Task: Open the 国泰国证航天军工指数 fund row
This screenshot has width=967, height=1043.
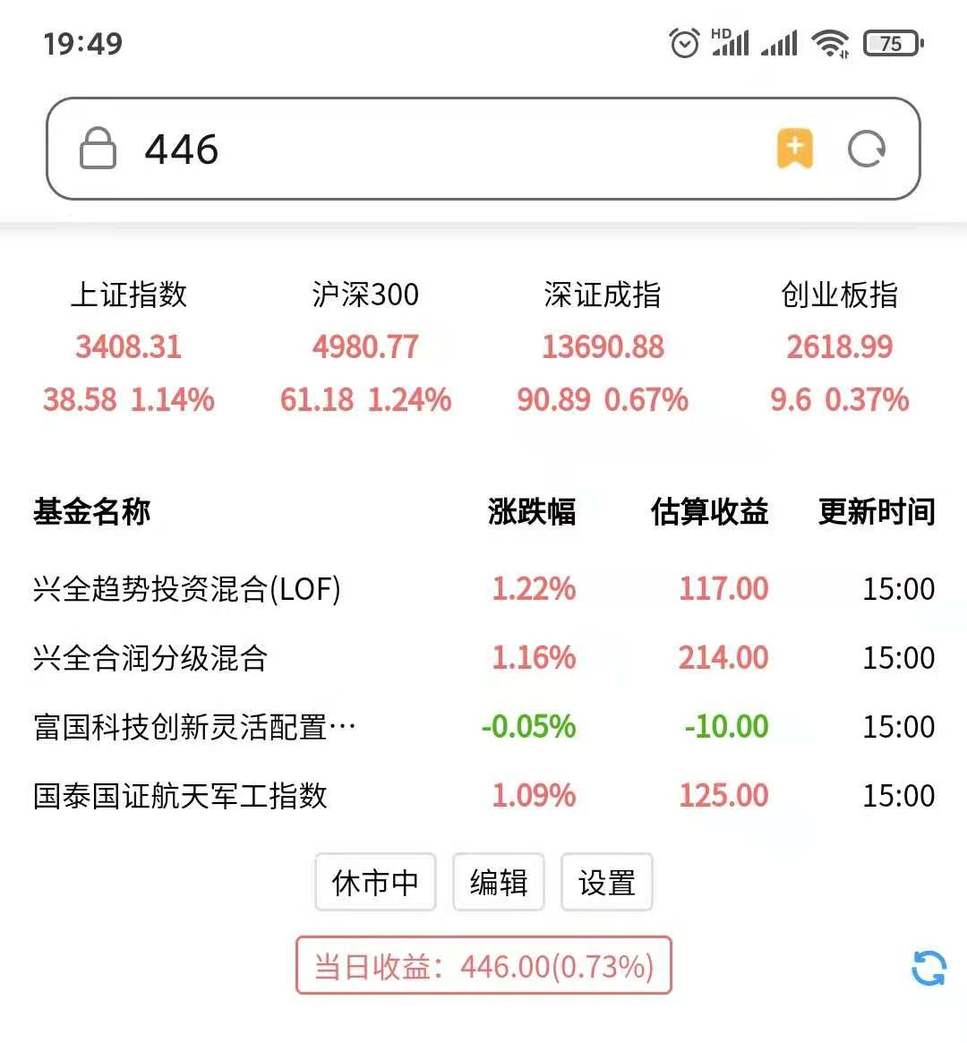Action: click(180, 796)
